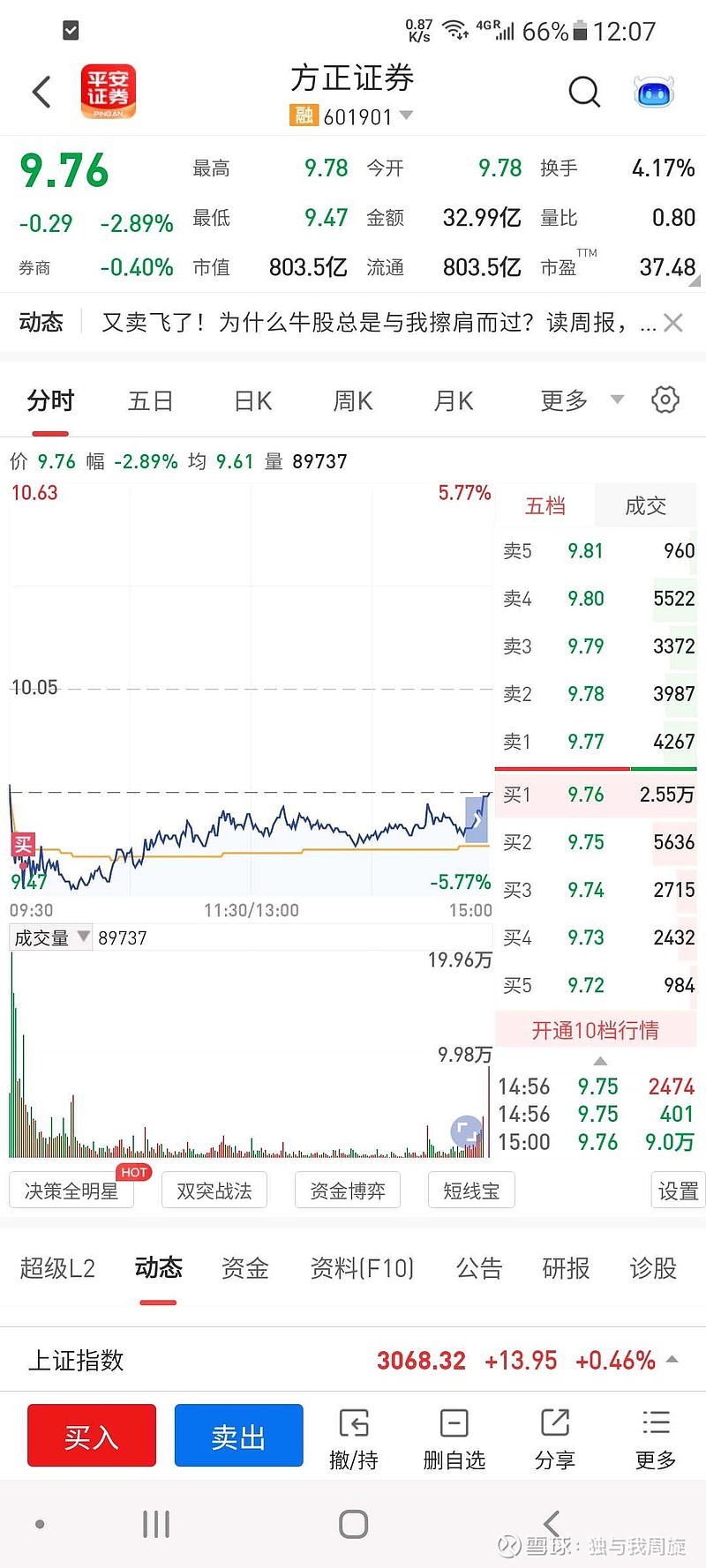The height and width of the screenshot is (1568, 706).
Task: Open chart settings gear icon
Action: (x=665, y=399)
